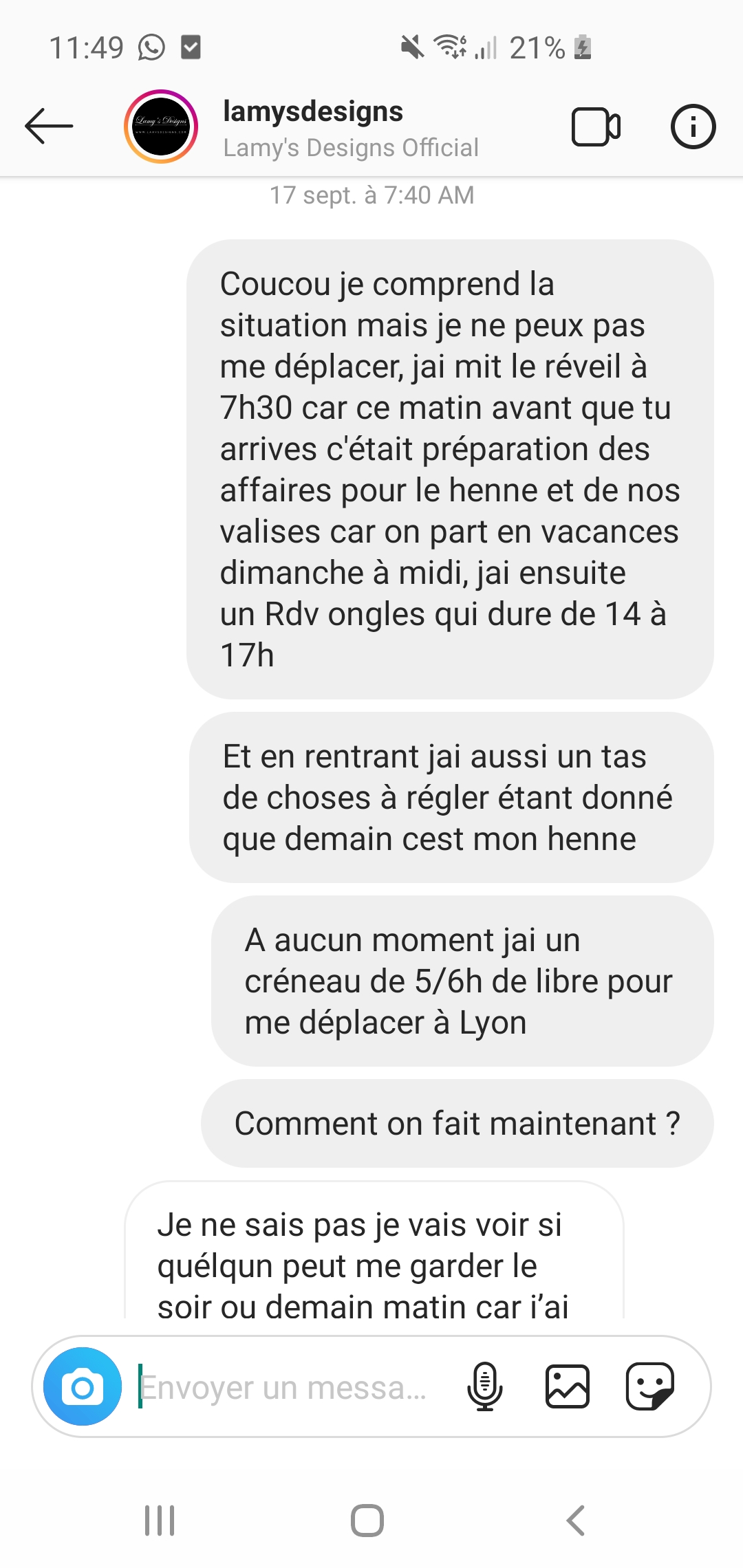
Task: Open the camera to send a photo
Action: tap(83, 1387)
